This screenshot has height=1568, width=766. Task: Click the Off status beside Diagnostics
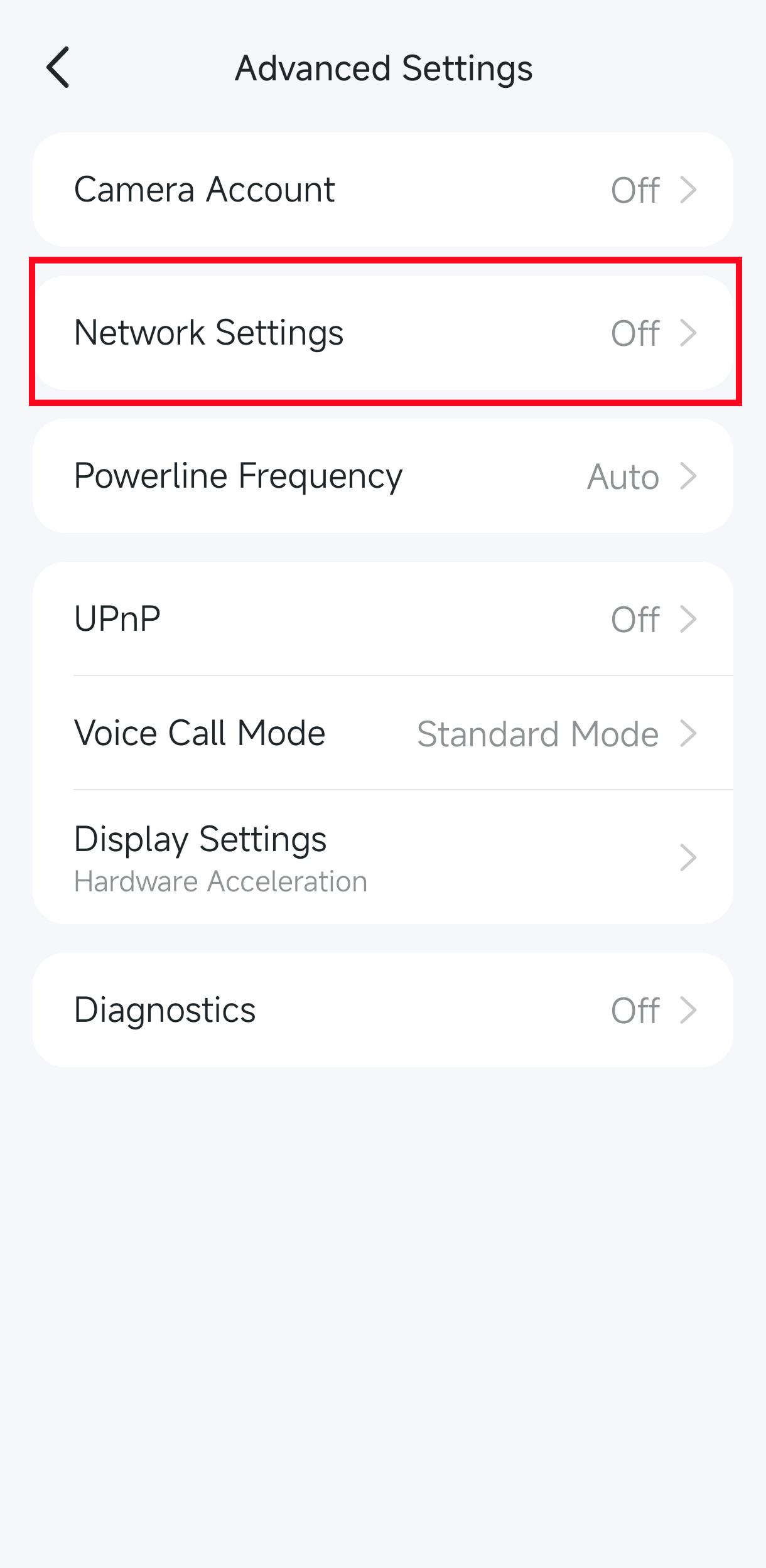click(635, 1009)
